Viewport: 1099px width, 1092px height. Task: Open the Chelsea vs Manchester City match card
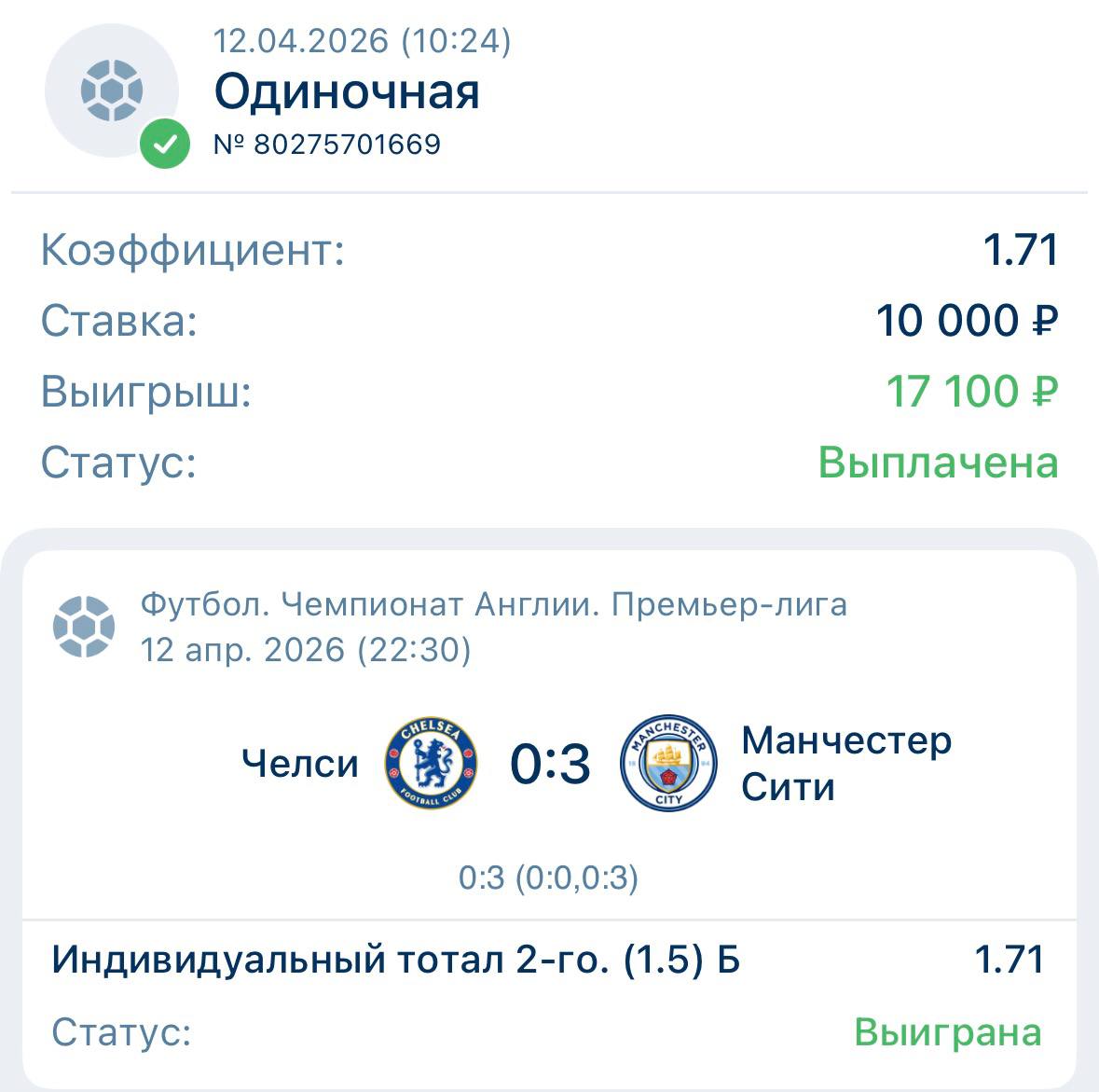(x=550, y=765)
